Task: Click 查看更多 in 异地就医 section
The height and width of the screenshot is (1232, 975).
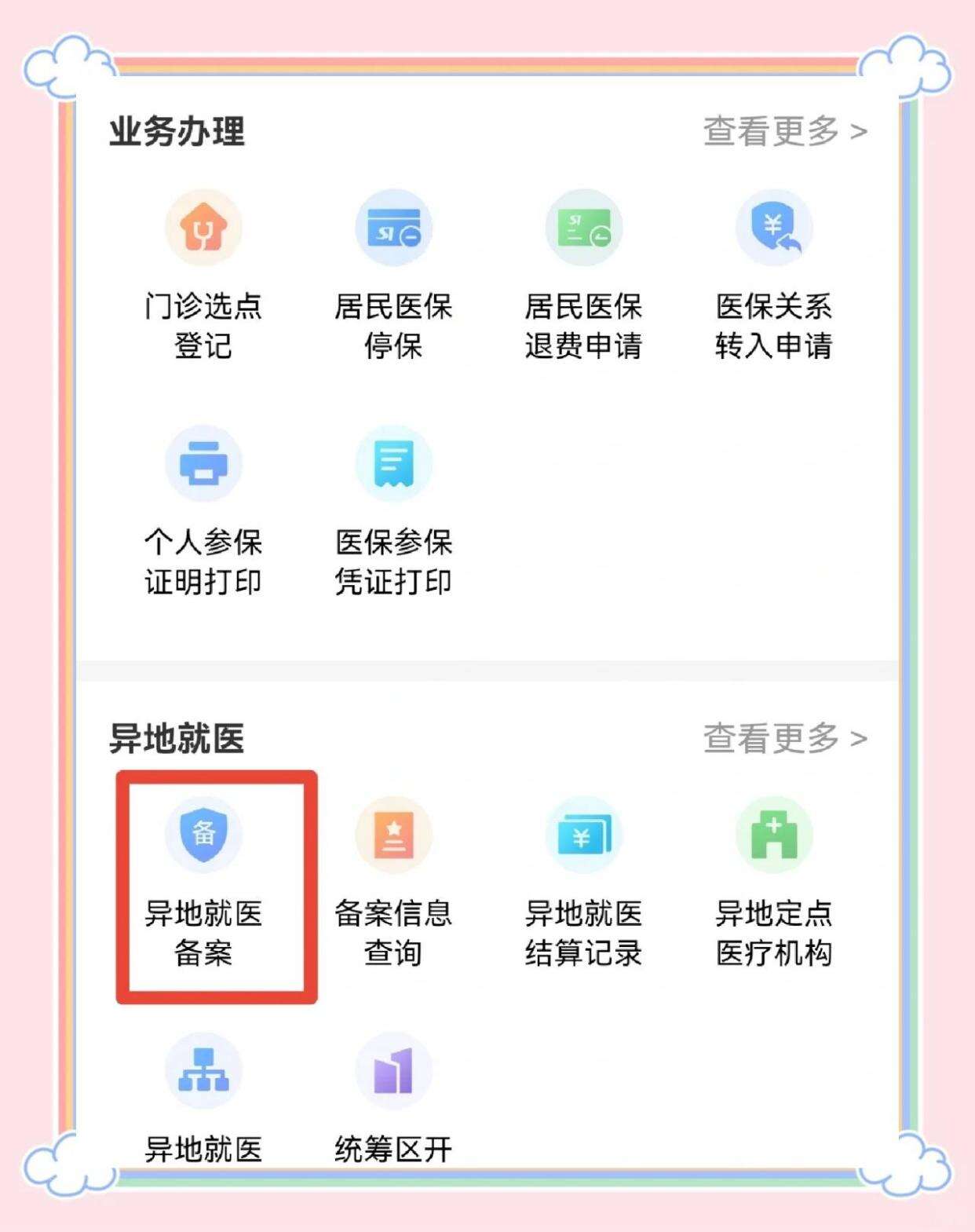Action: pyautogui.click(x=773, y=738)
